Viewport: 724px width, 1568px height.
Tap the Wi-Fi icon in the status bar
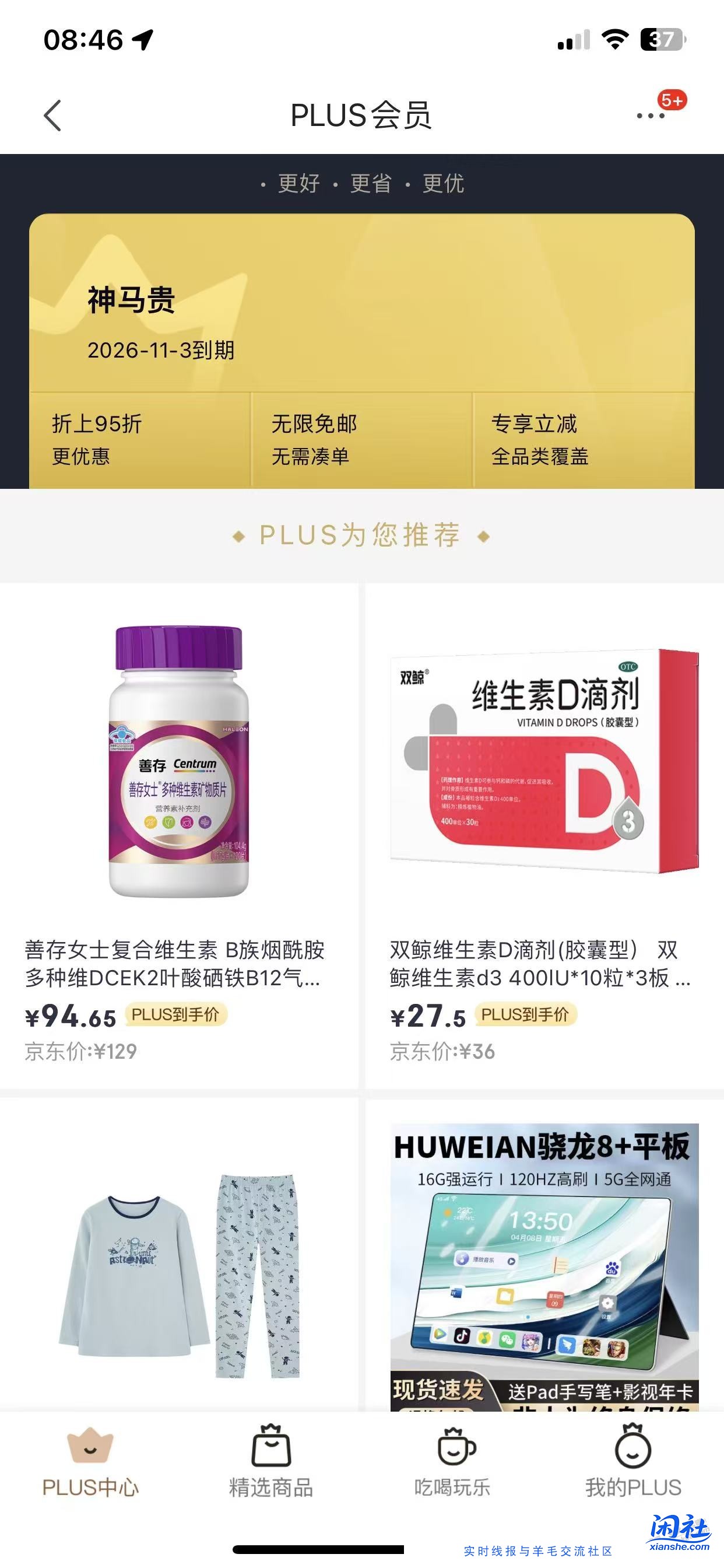coord(616,38)
